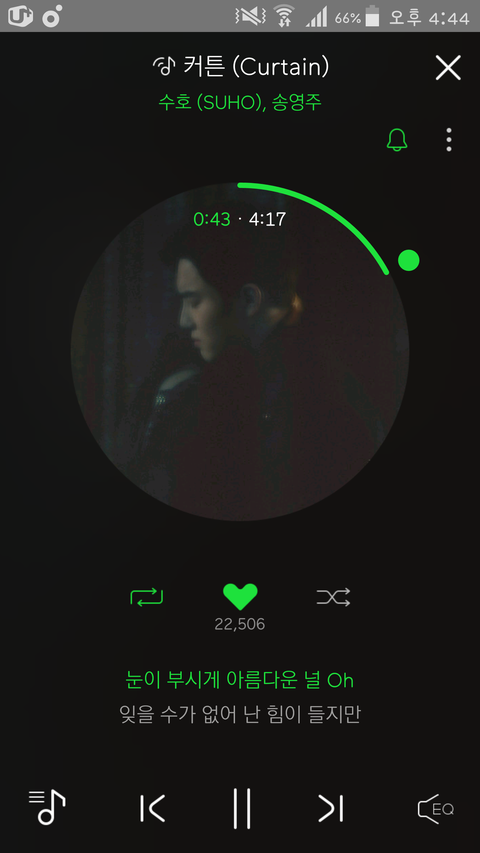480x853 pixels.
Task: Open the EQ sound settings
Action: pyautogui.click(x=435, y=809)
